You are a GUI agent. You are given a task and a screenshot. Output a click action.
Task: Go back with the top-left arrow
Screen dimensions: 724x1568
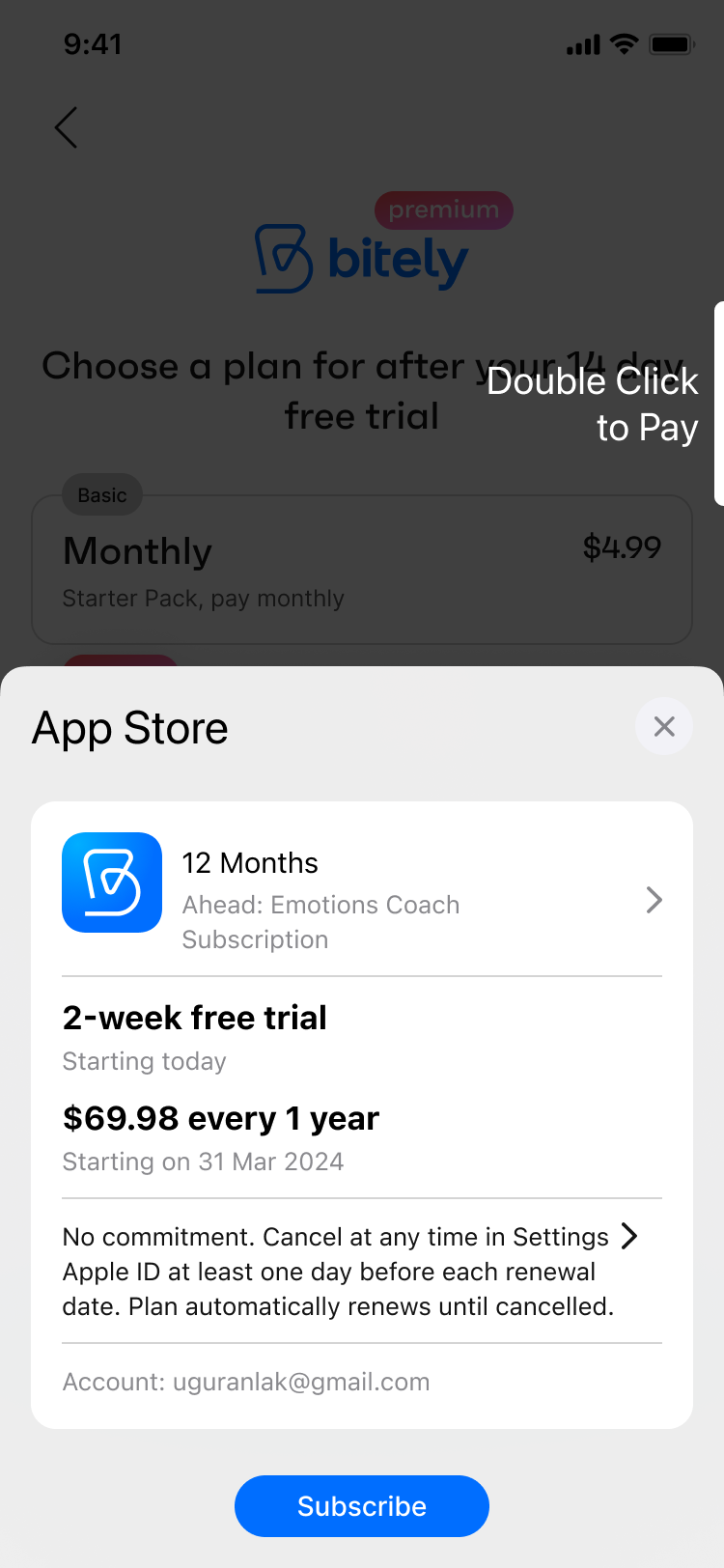66,127
